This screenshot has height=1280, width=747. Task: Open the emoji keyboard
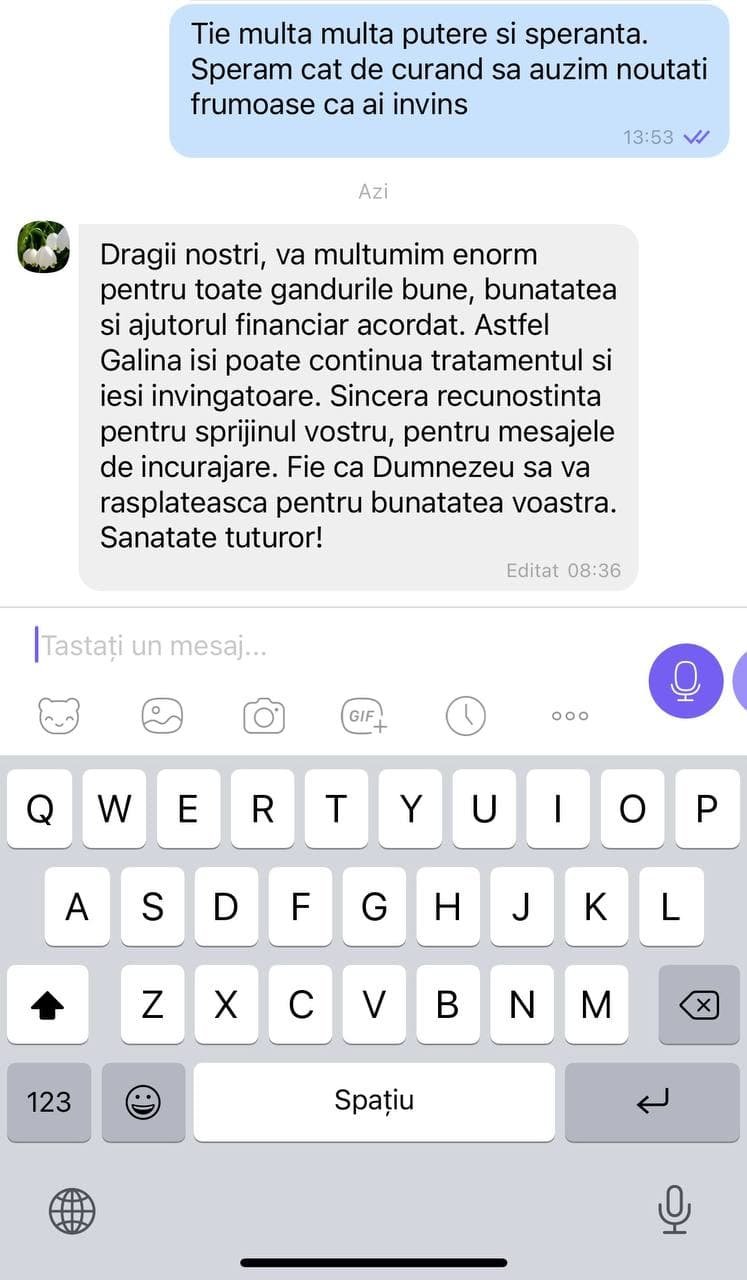pos(144,1102)
